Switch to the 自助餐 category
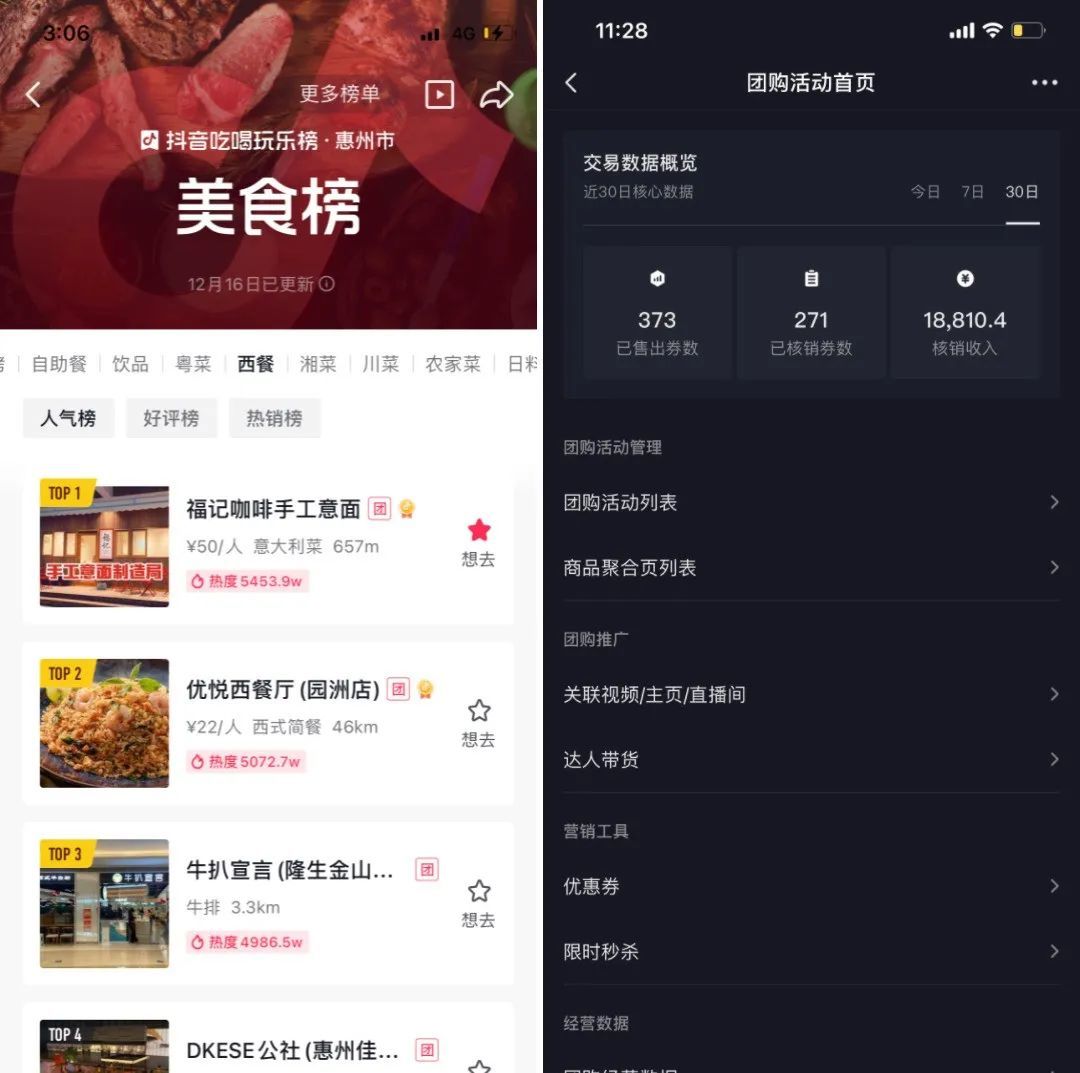Screen dimensions: 1080x1073 click(59, 364)
